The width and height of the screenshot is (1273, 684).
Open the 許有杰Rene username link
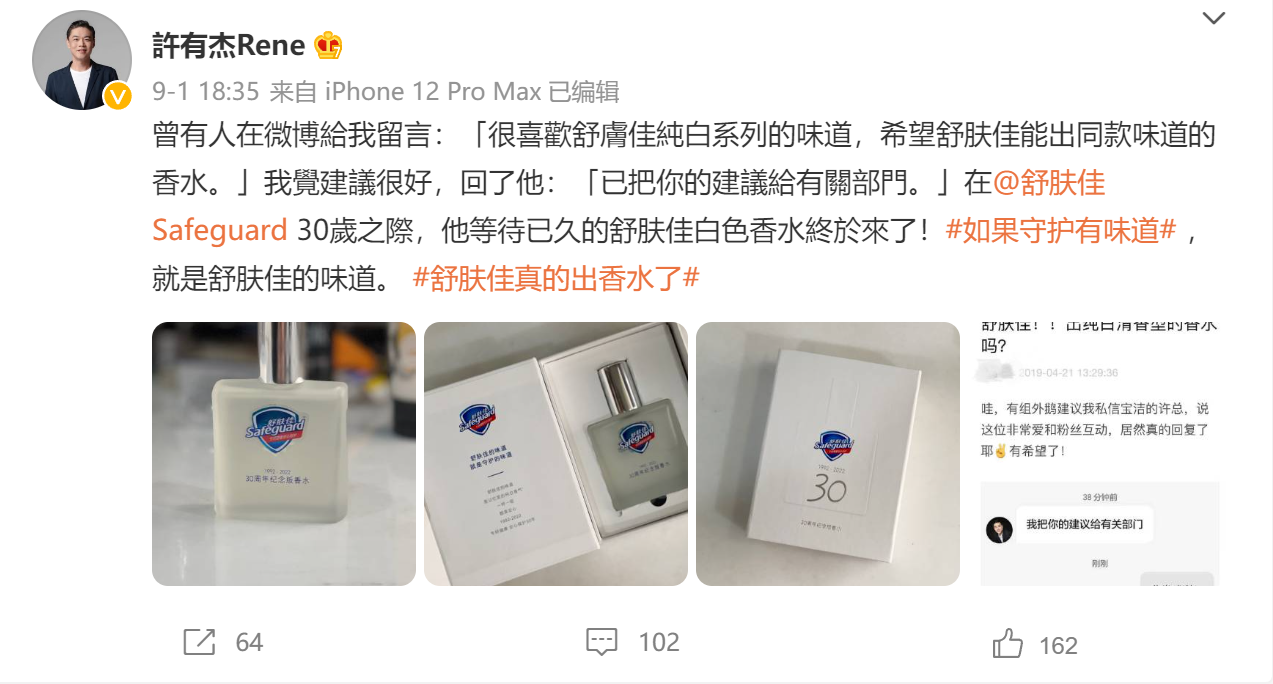coord(228,45)
